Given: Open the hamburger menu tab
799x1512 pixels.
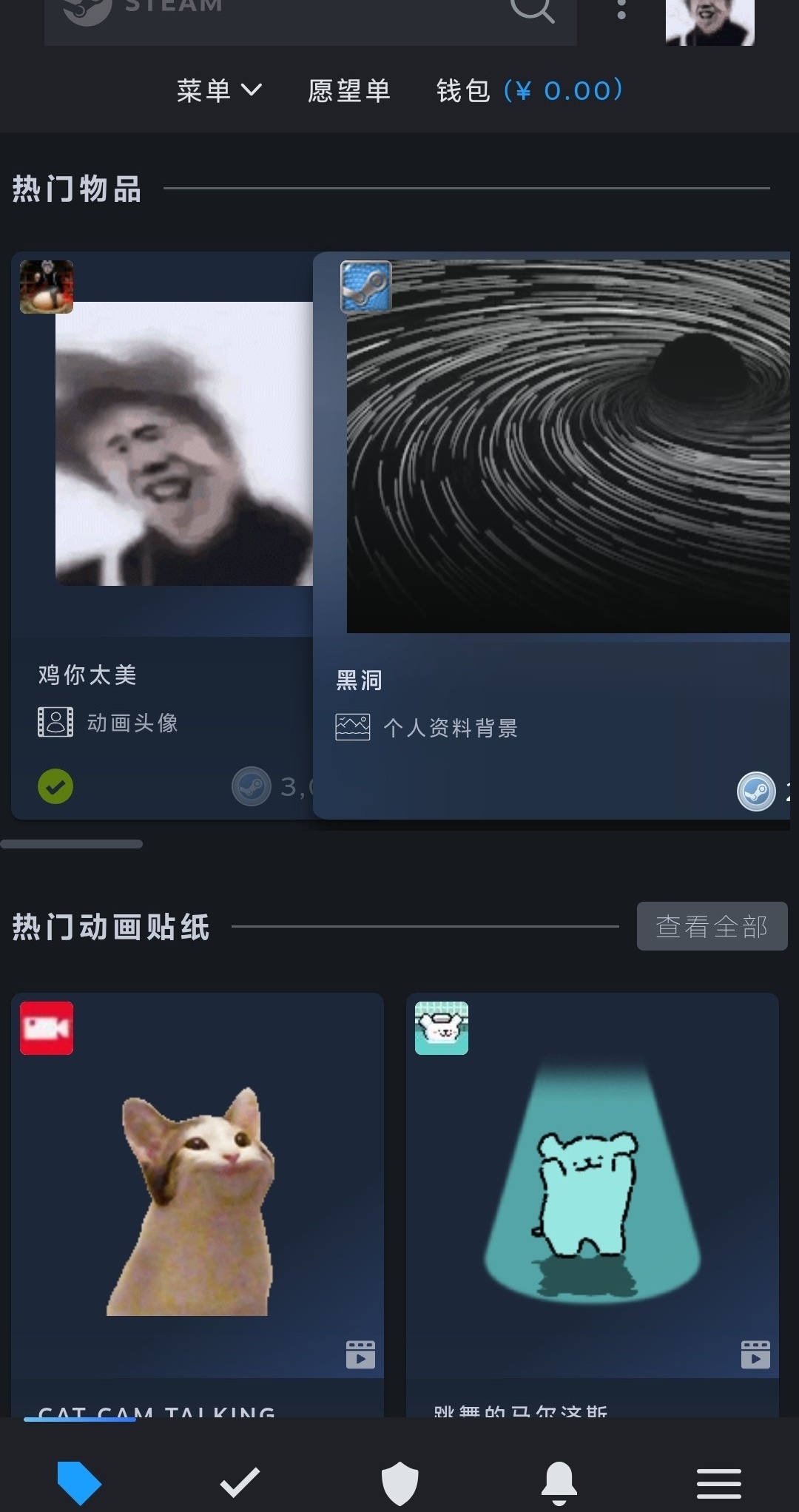Looking at the screenshot, I should coord(718,1482).
